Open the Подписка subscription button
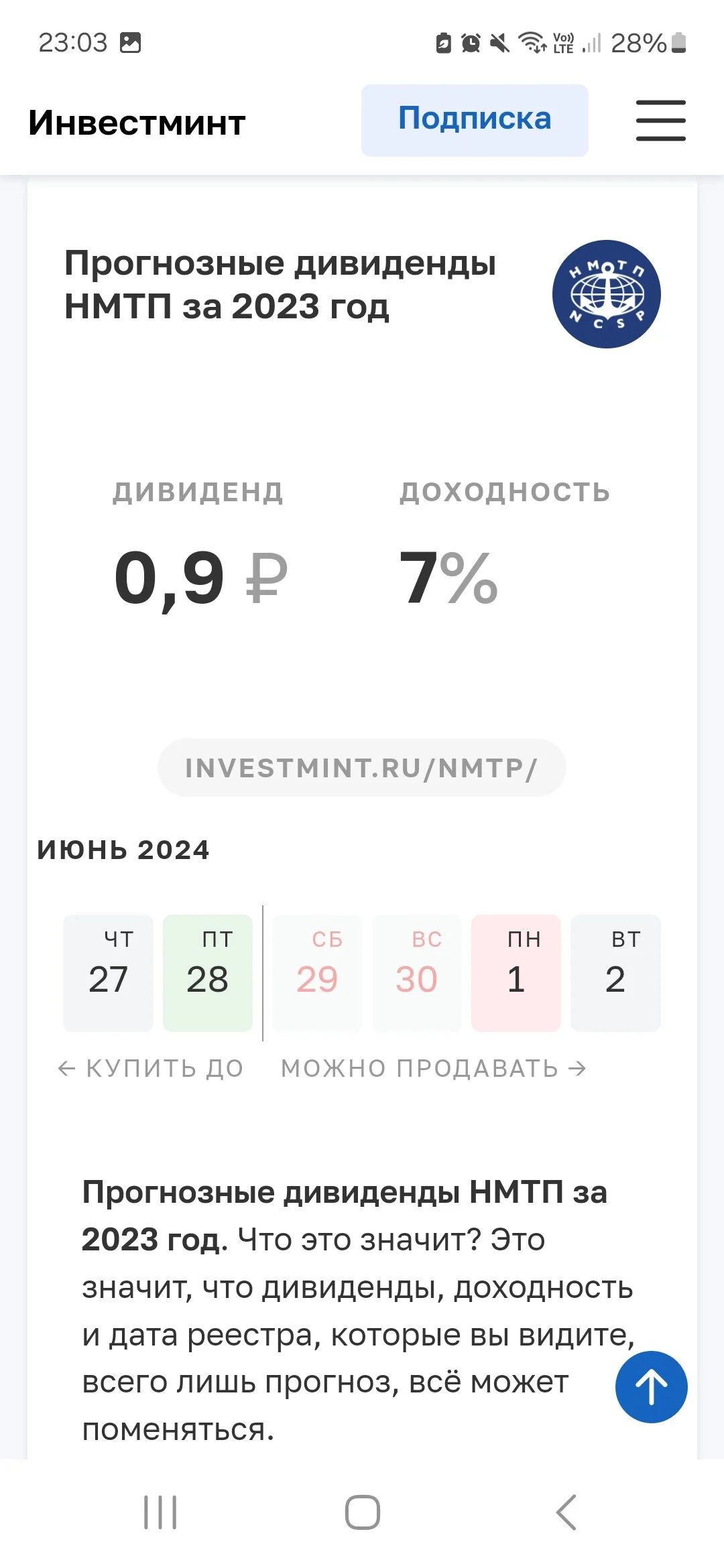This screenshot has height=1568, width=724. (x=475, y=120)
